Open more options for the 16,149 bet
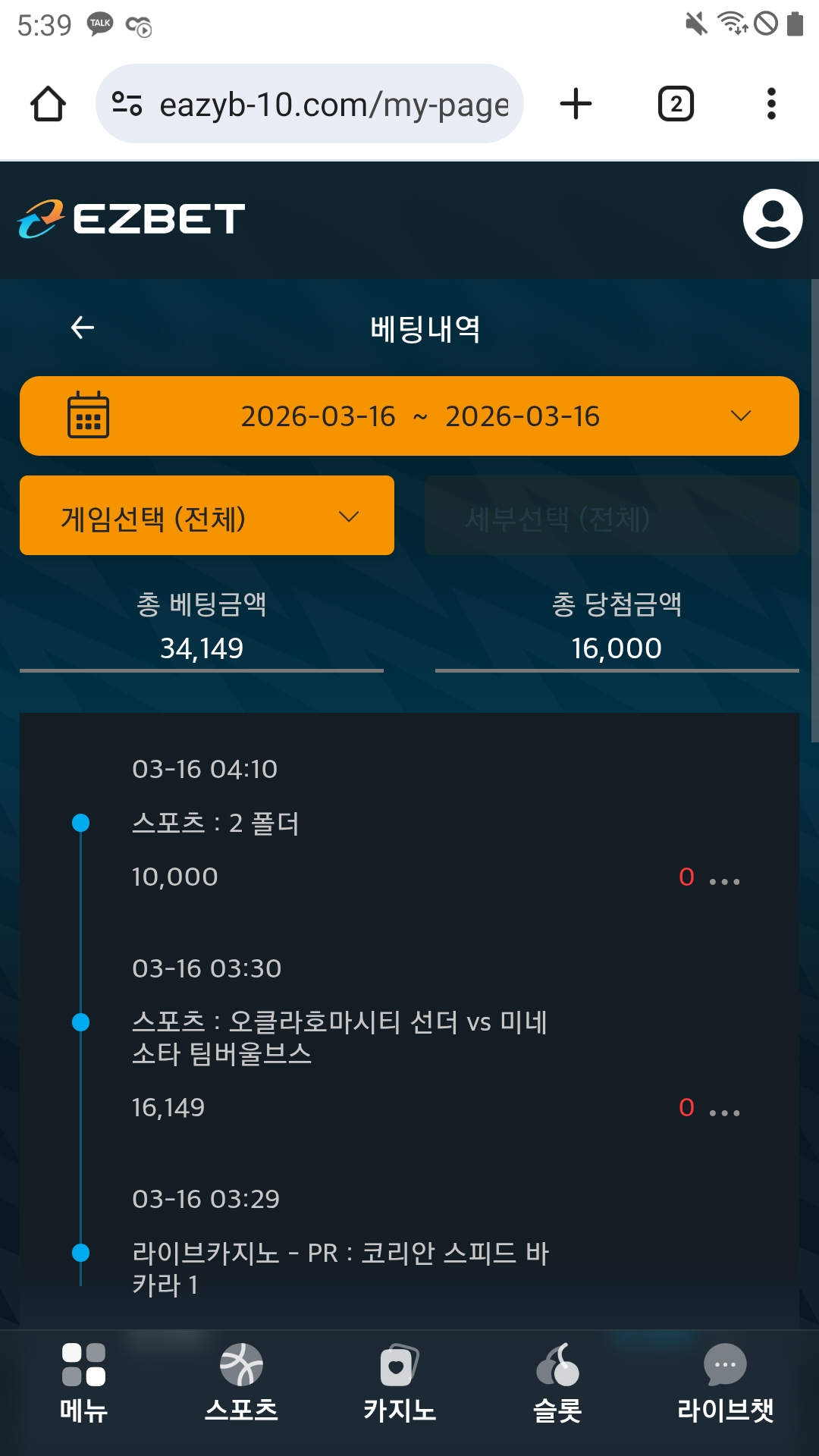 [724, 1112]
